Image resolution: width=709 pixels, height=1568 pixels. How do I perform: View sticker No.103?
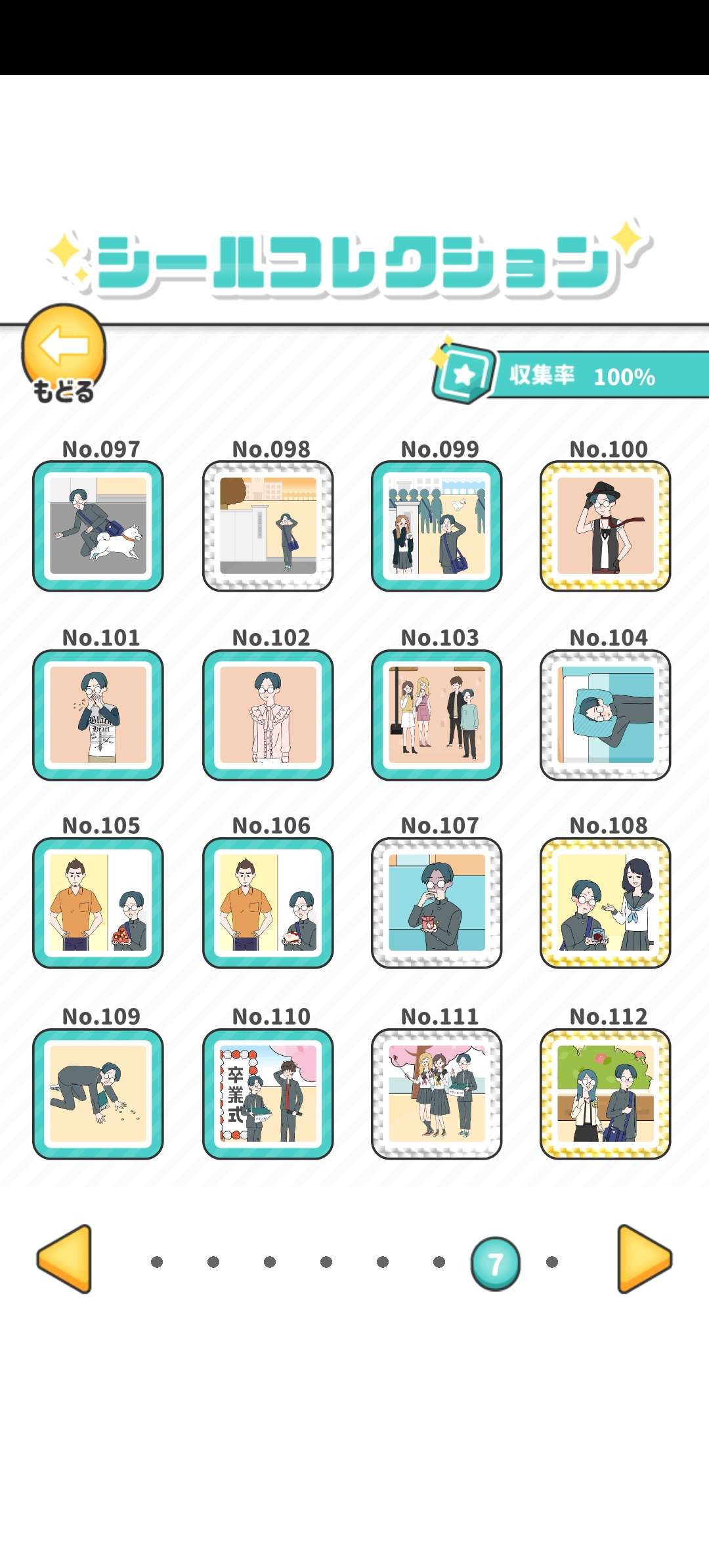click(437, 715)
